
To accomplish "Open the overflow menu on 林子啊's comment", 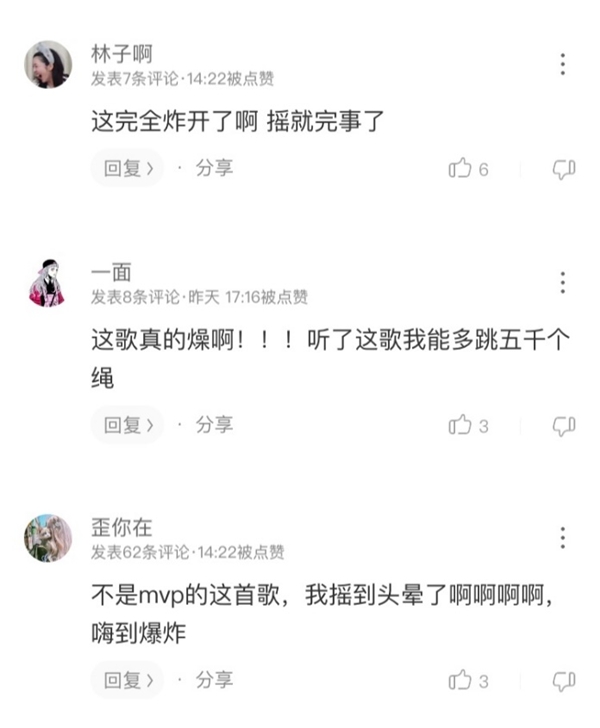I will [563, 65].
